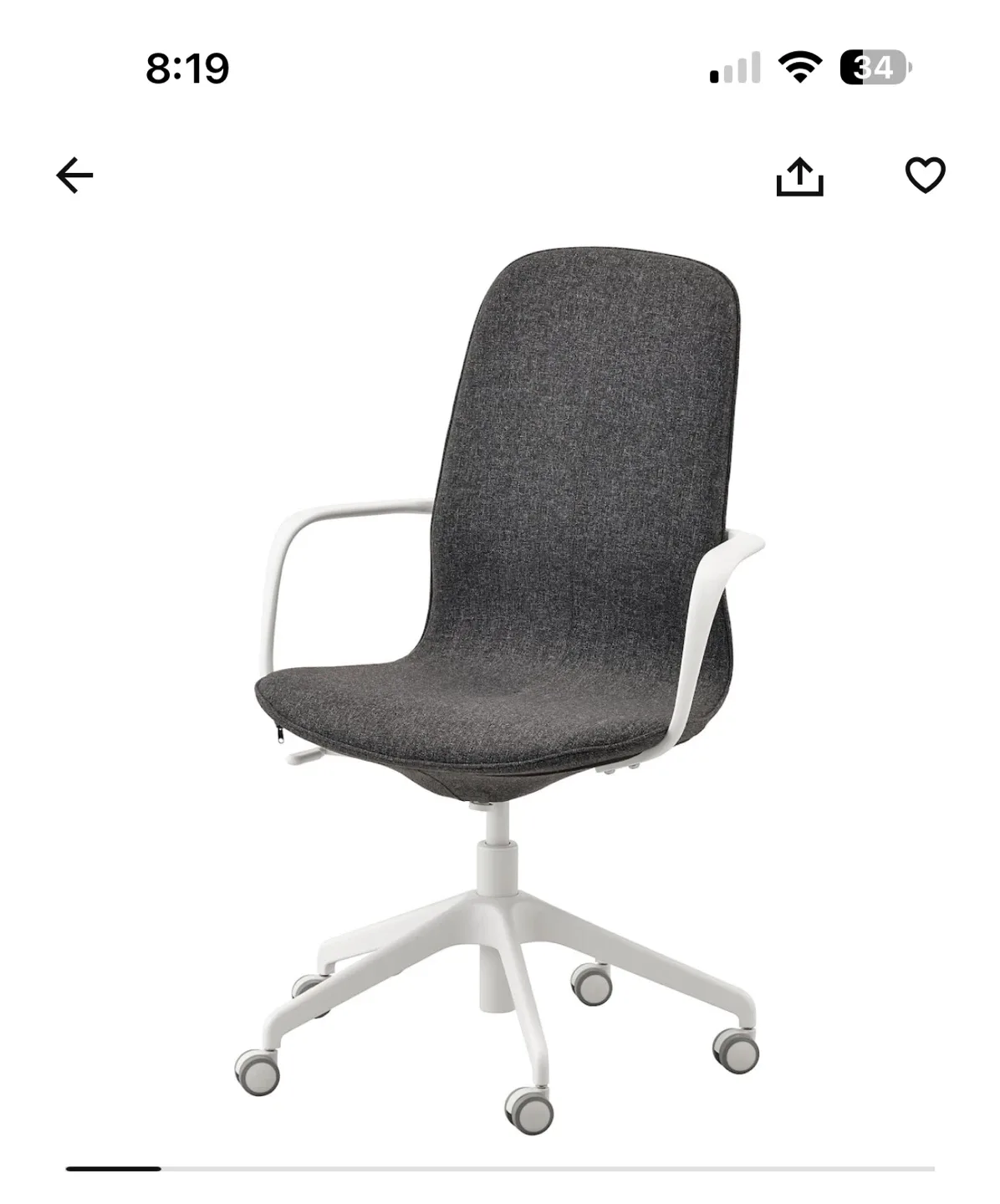Tap the Wi-Fi indicator in status bar
Screen dimensions: 1000x1204
click(x=801, y=71)
